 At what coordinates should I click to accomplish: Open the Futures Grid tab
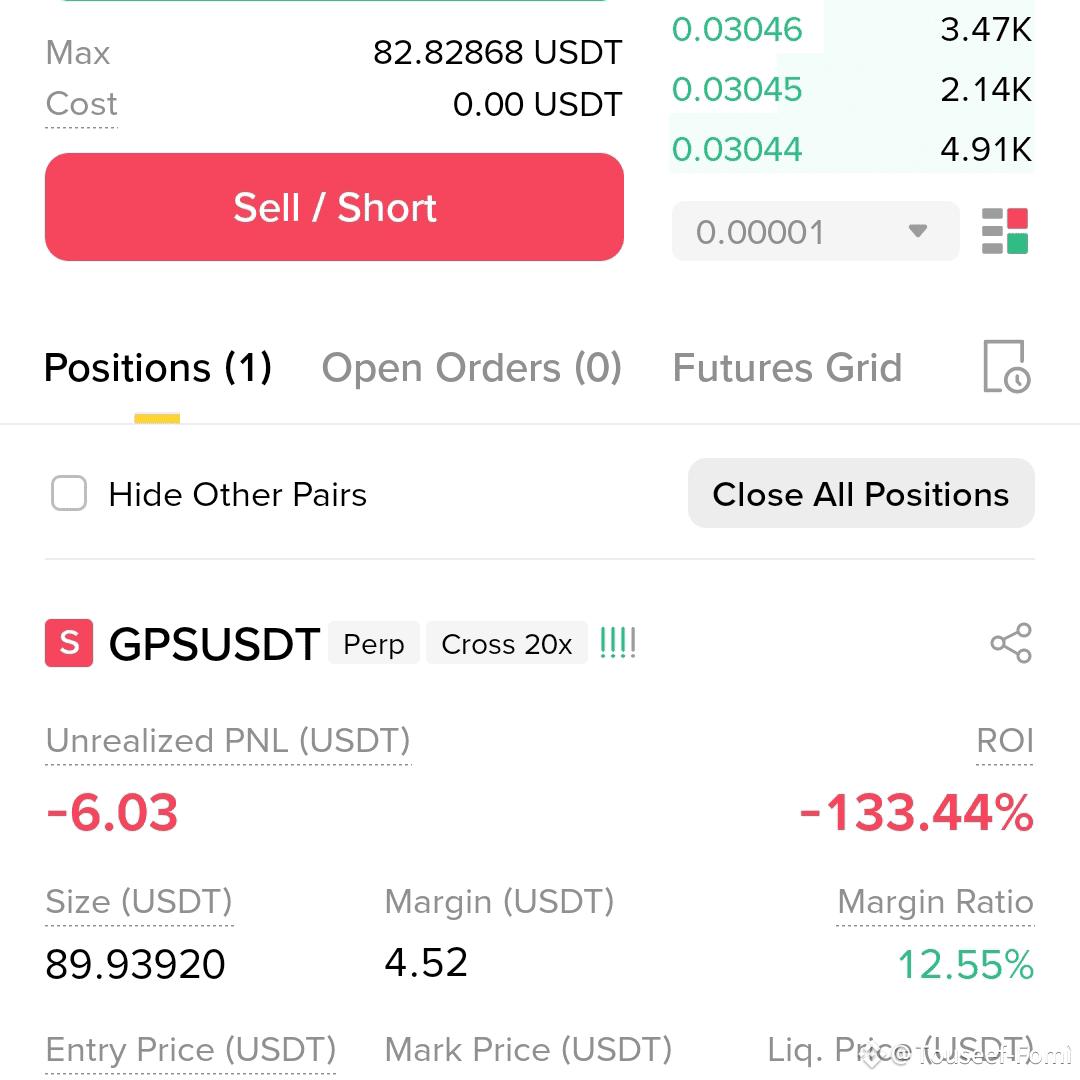(787, 367)
